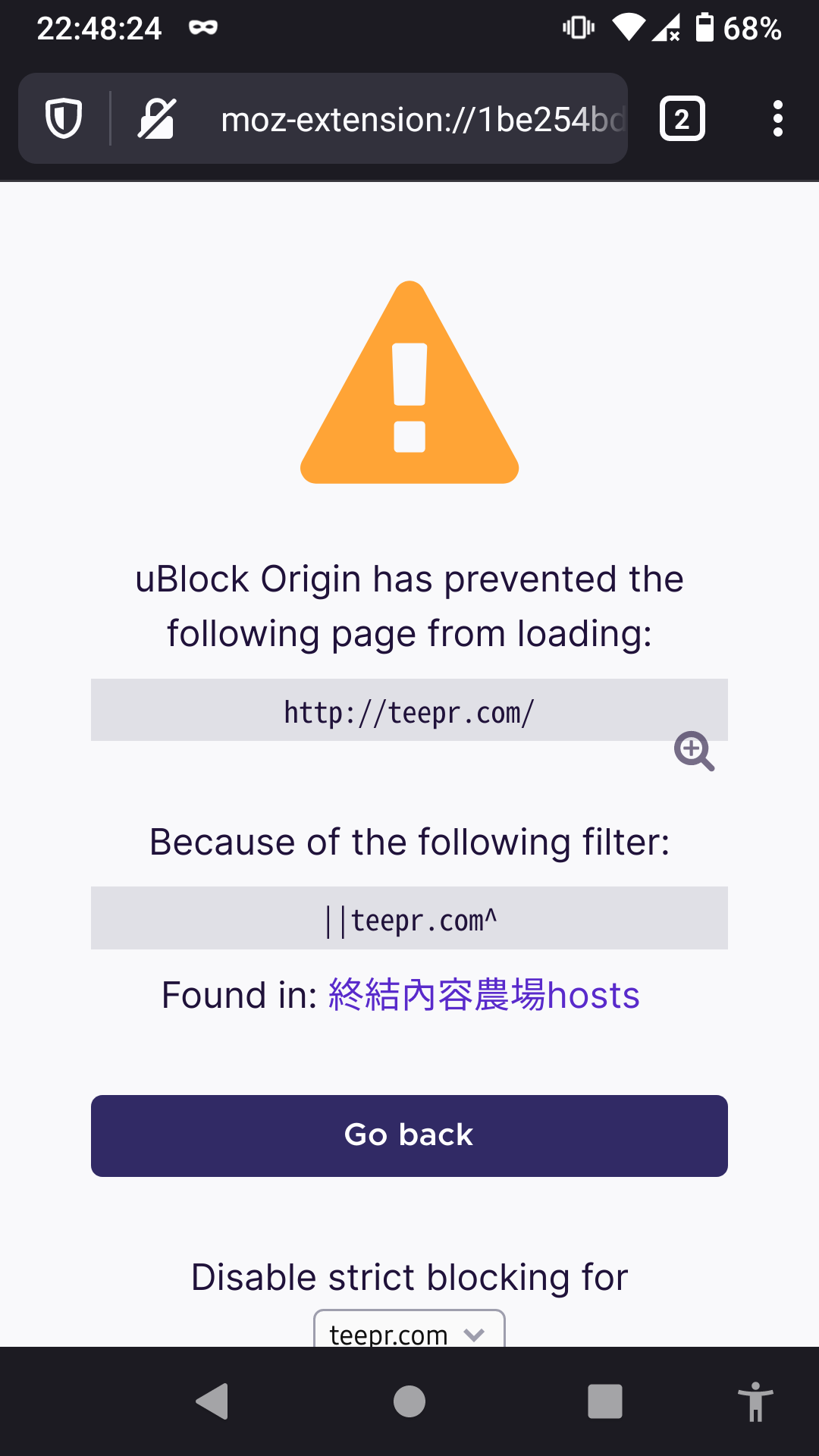
Task: Tap the system back navigation button
Action: (x=213, y=1401)
